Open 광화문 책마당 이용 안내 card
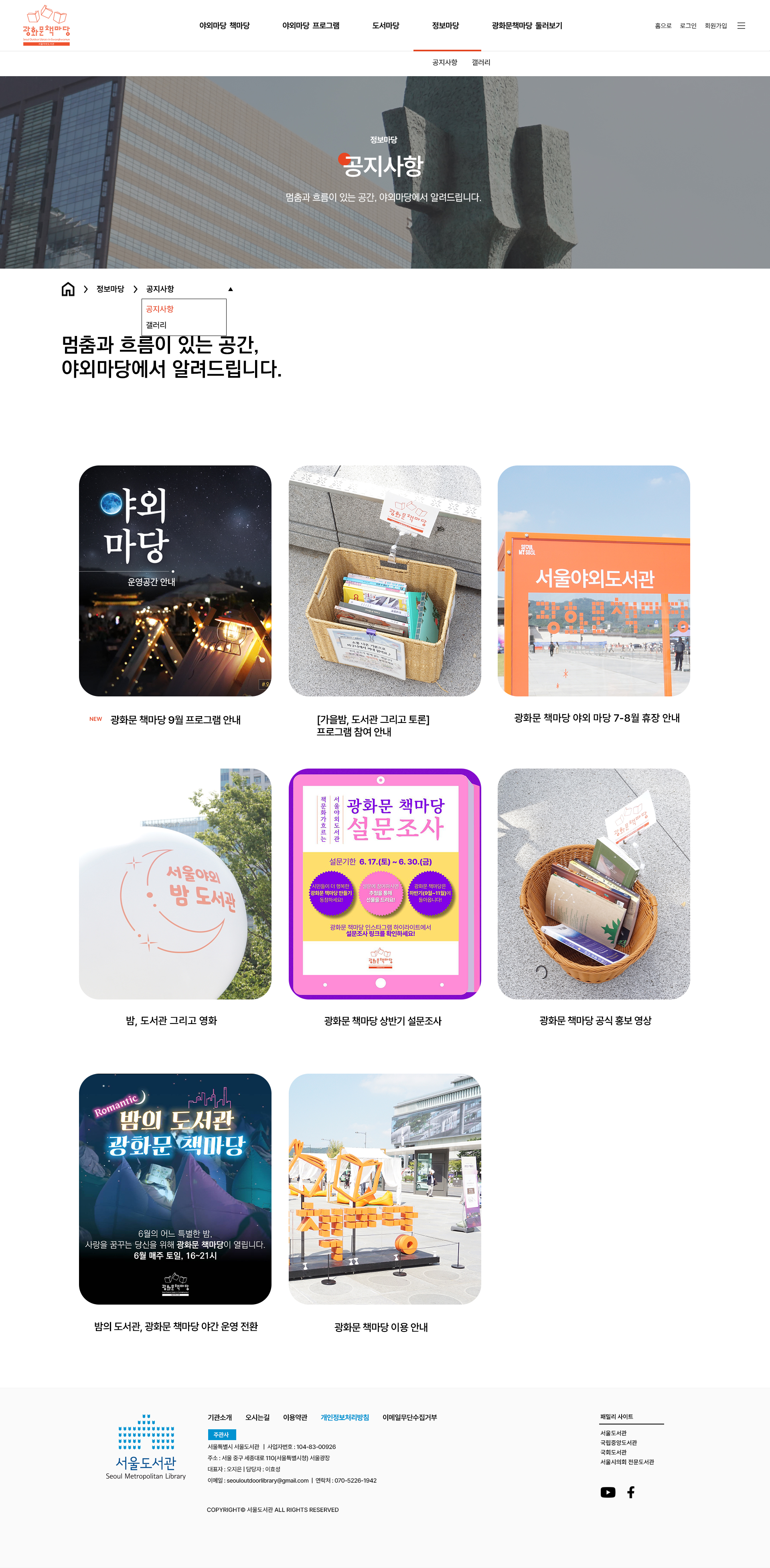 (x=385, y=1189)
